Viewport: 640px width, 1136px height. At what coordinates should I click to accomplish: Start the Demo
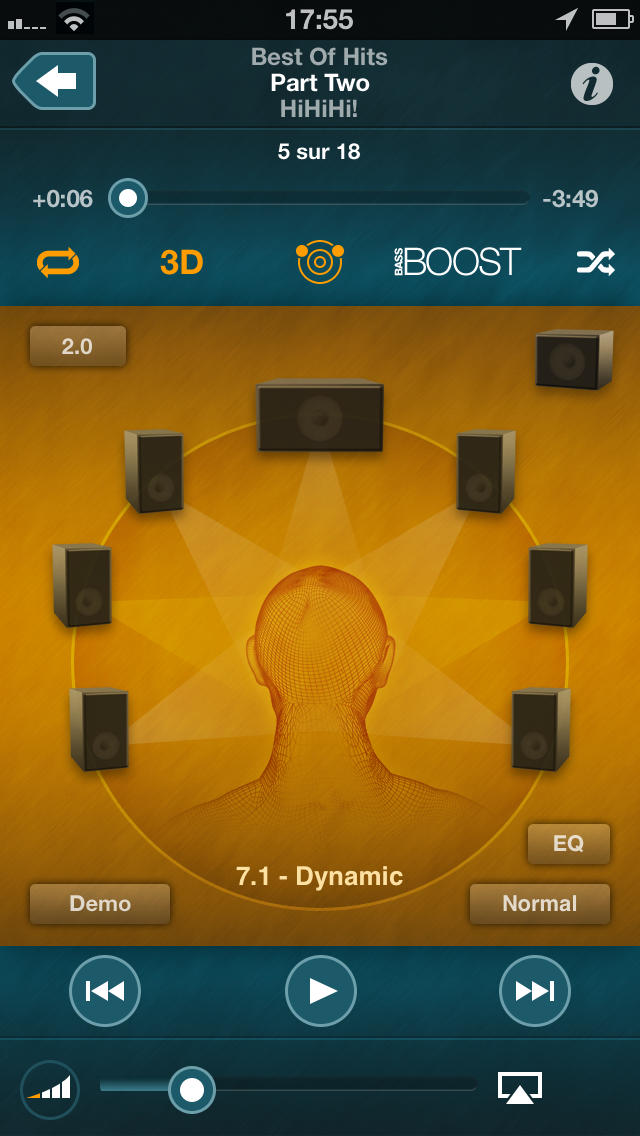pos(100,903)
